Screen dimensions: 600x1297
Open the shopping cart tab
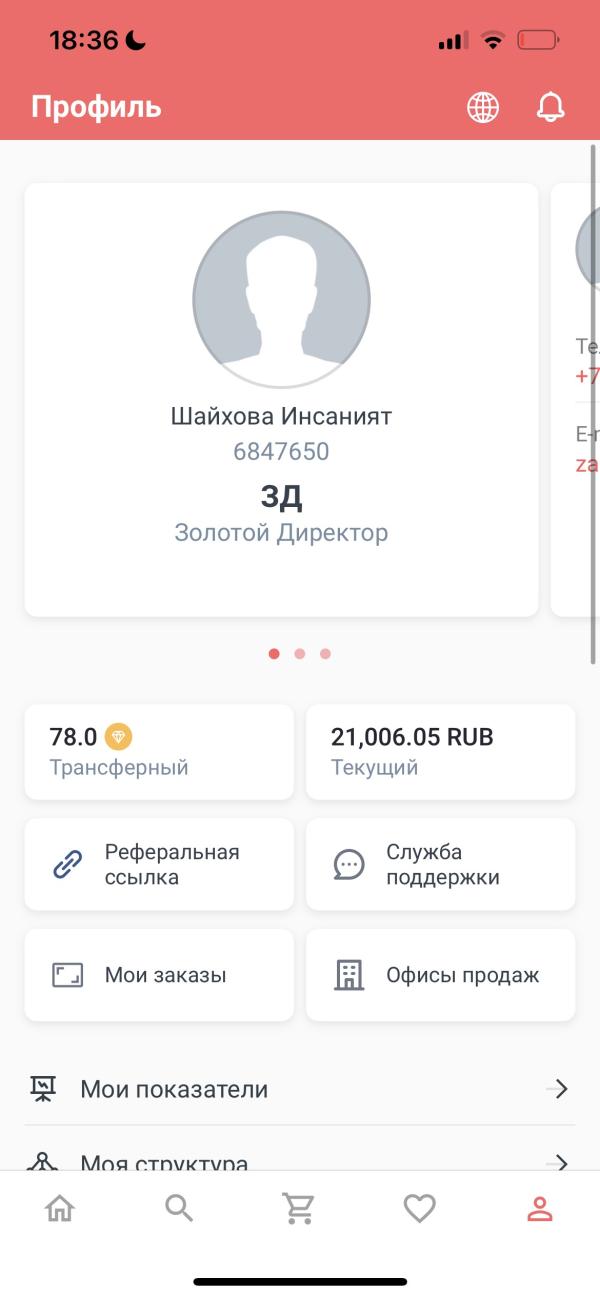(299, 1209)
